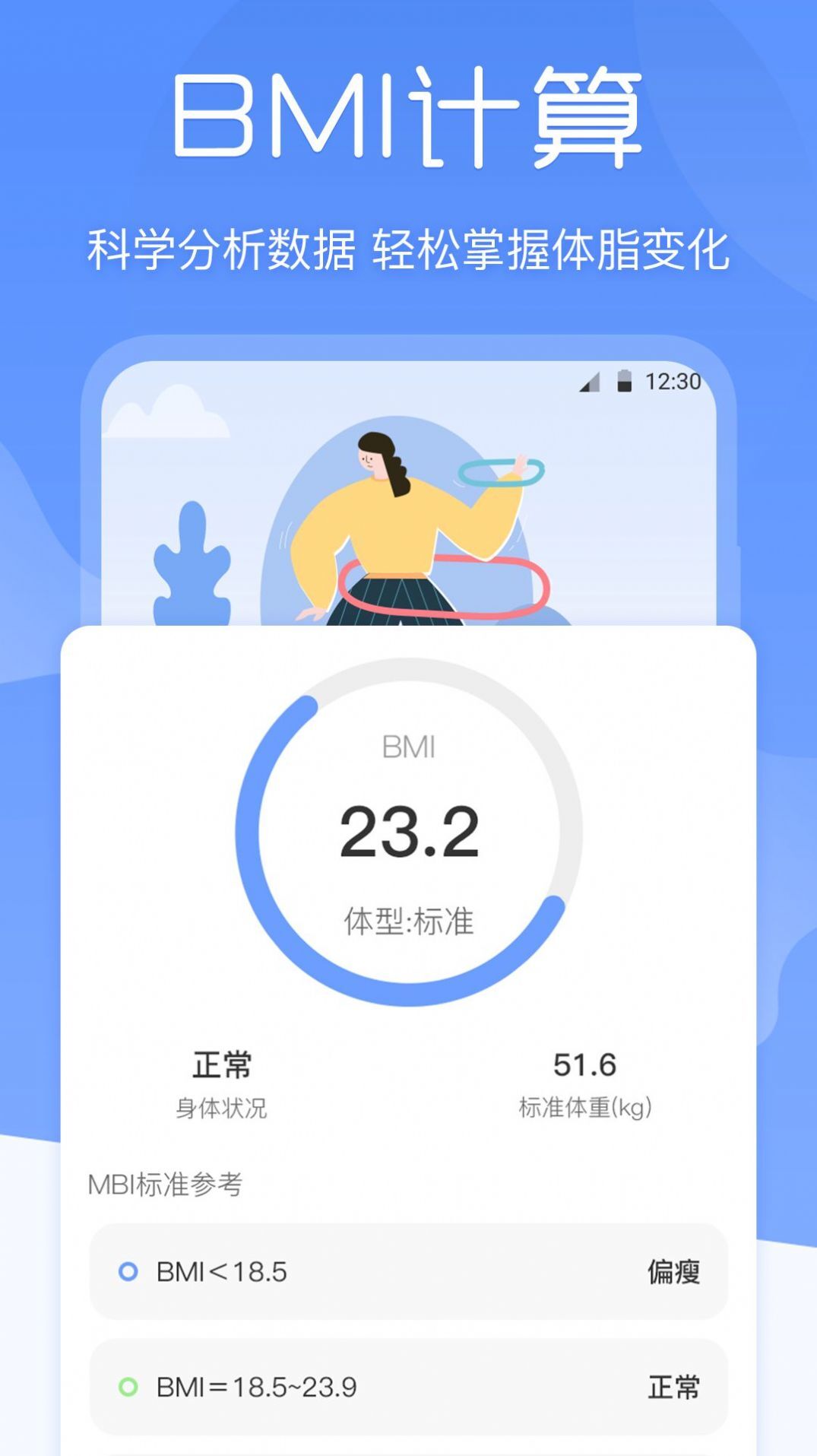Tap the battery icon in status bar
Screen dimensions: 817x1456
[x=625, y=382]
